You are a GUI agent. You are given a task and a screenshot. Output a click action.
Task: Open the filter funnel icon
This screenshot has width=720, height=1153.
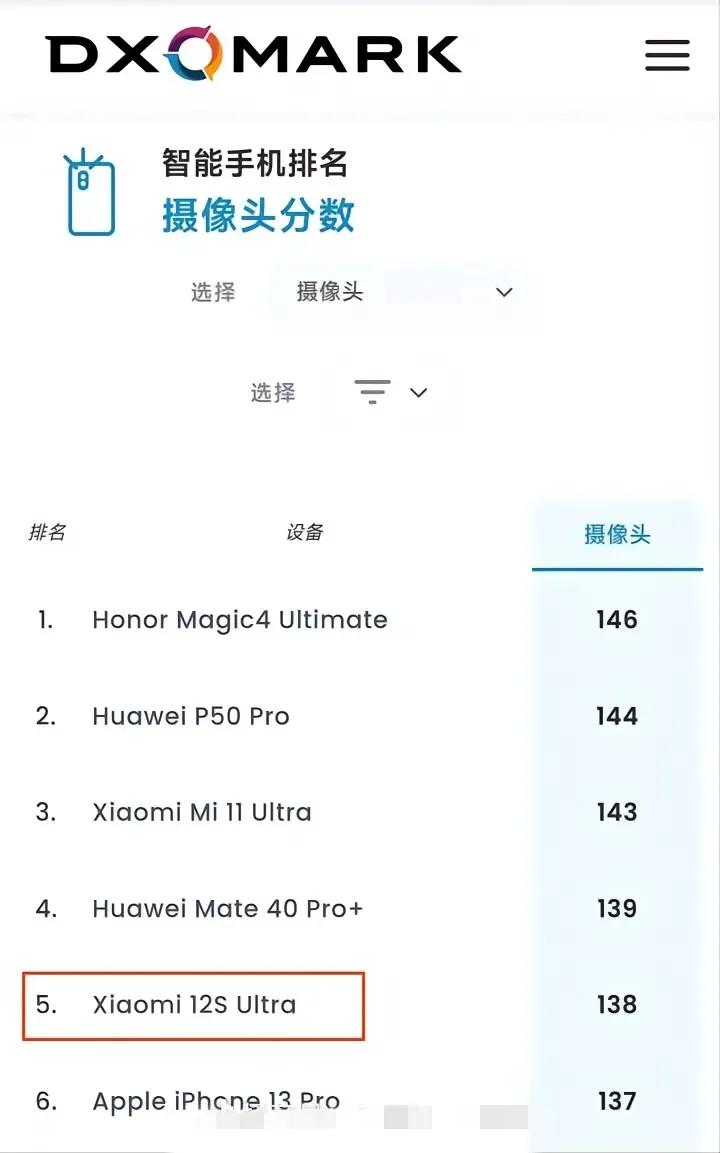point(372,392)
